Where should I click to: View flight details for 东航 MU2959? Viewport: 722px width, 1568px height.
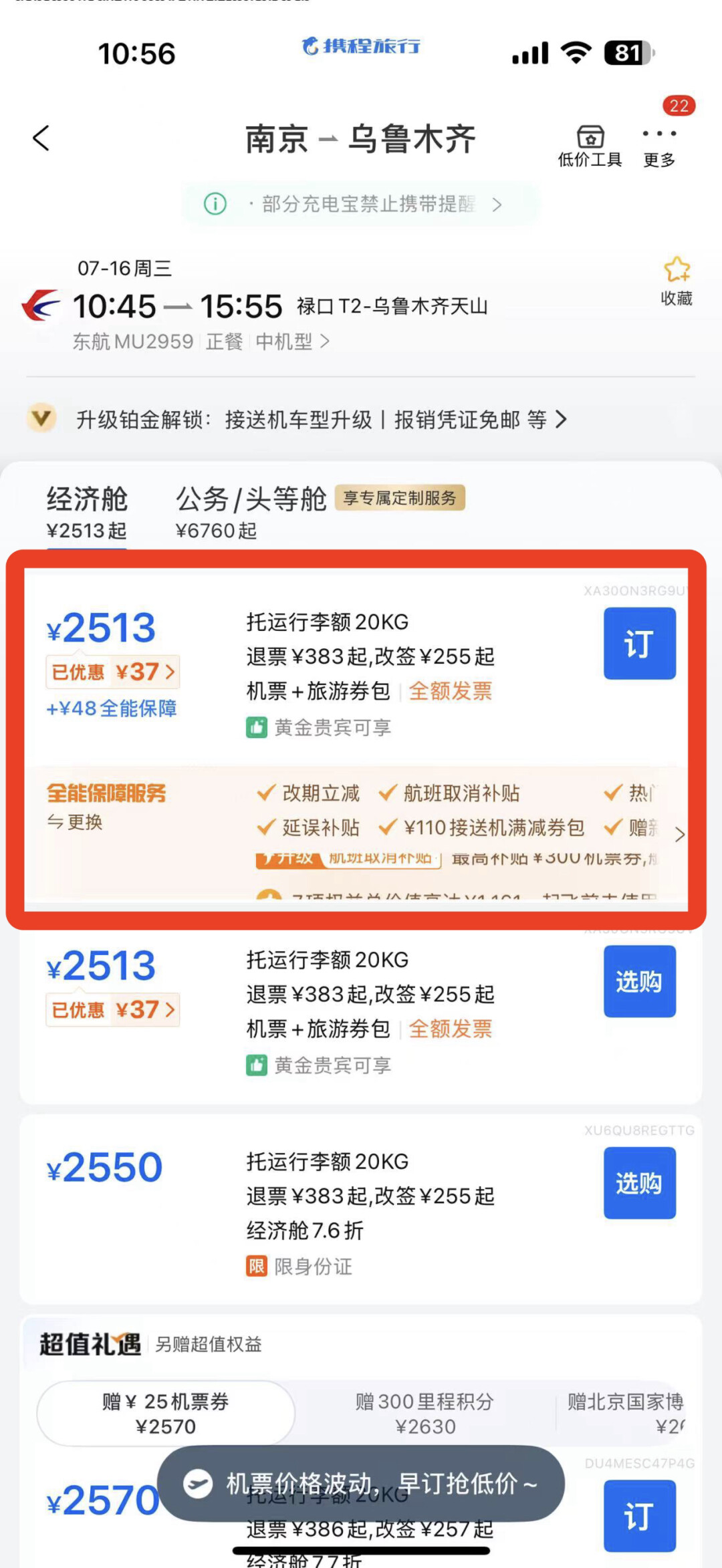point(201,342)
